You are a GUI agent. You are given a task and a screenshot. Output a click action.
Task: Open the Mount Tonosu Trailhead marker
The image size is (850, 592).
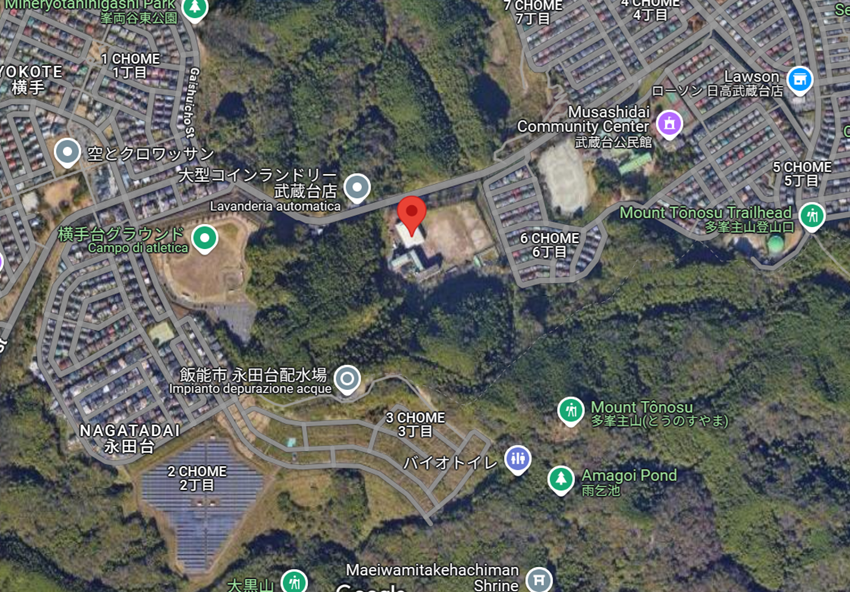(812, 214)
